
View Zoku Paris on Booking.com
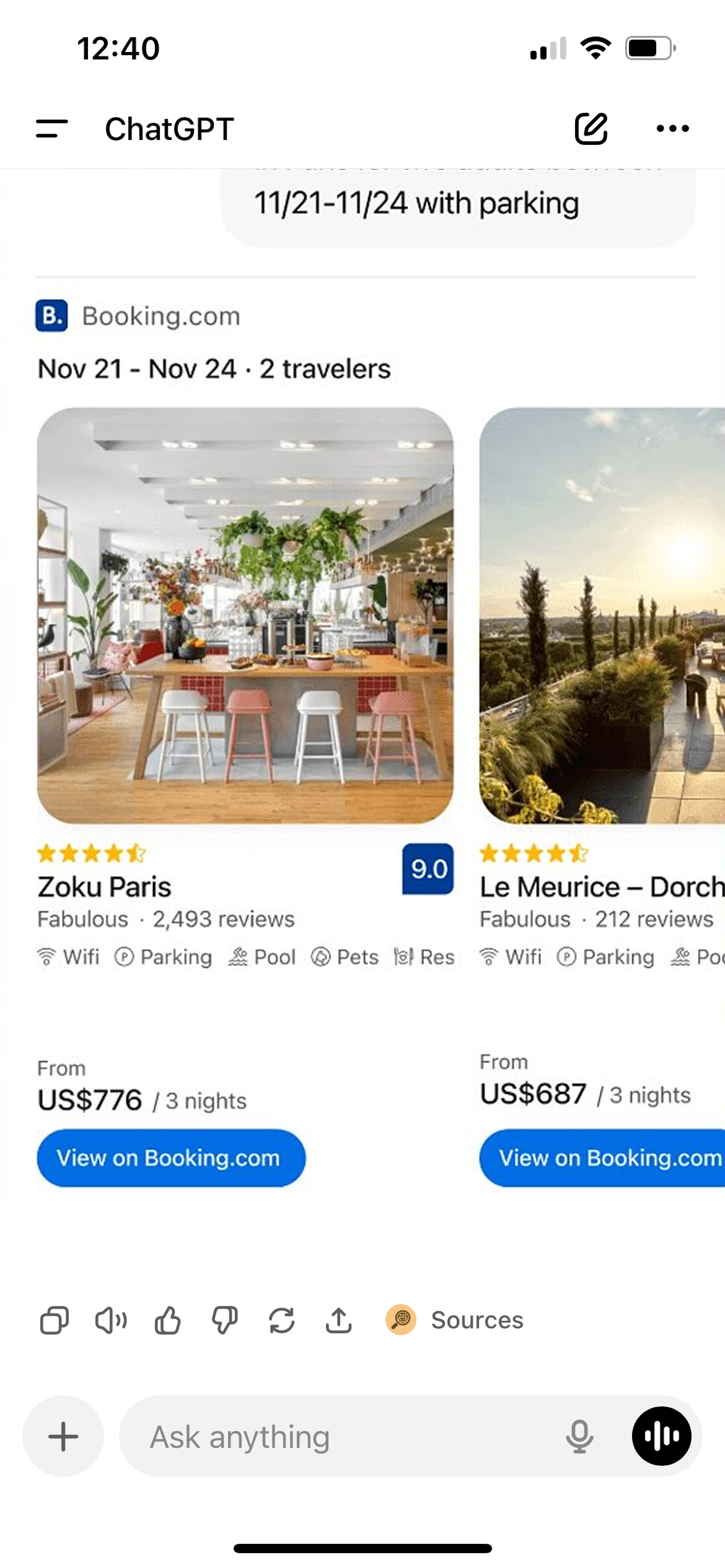coord(171,1157)
